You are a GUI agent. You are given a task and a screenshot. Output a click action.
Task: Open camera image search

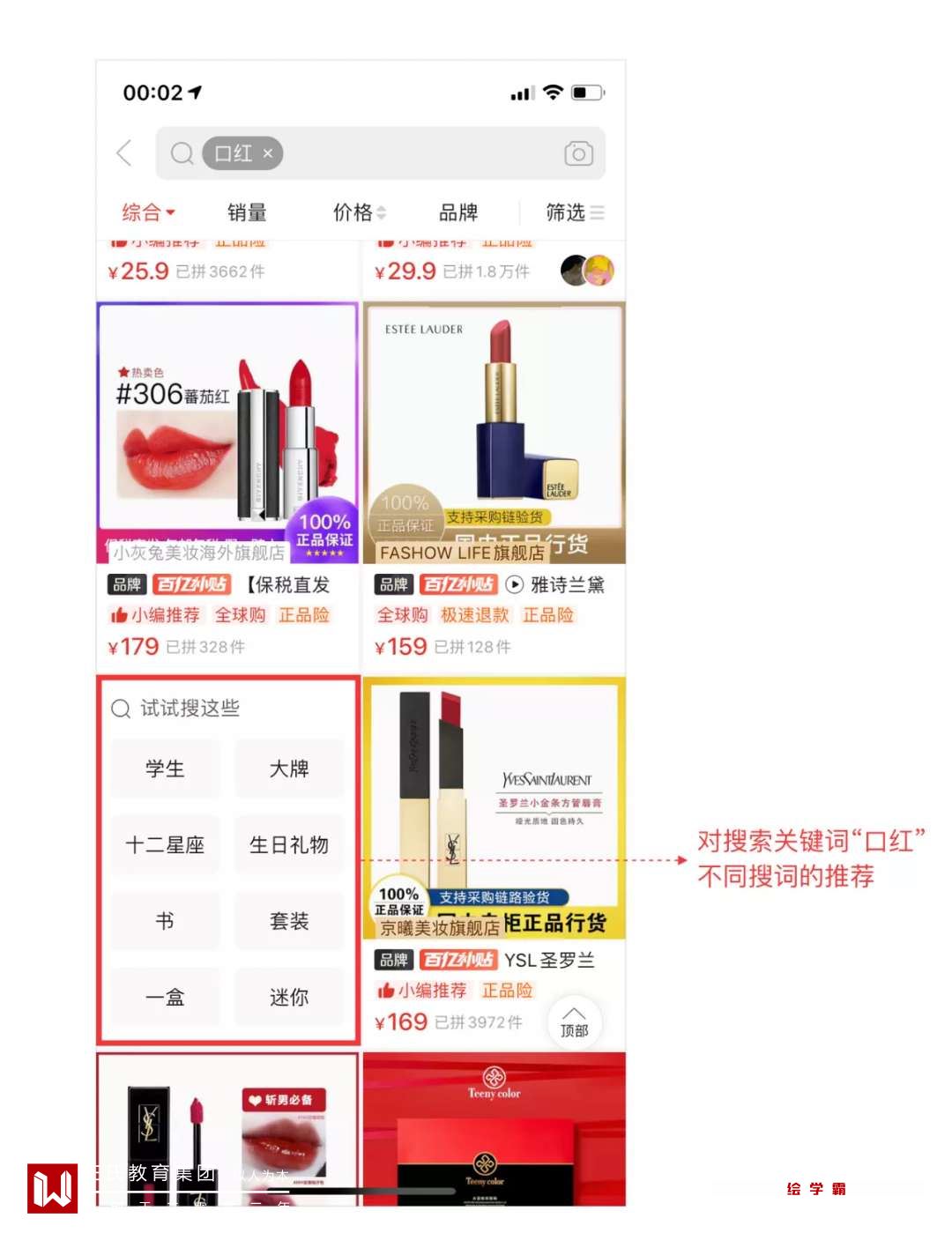tap(578, 153)
